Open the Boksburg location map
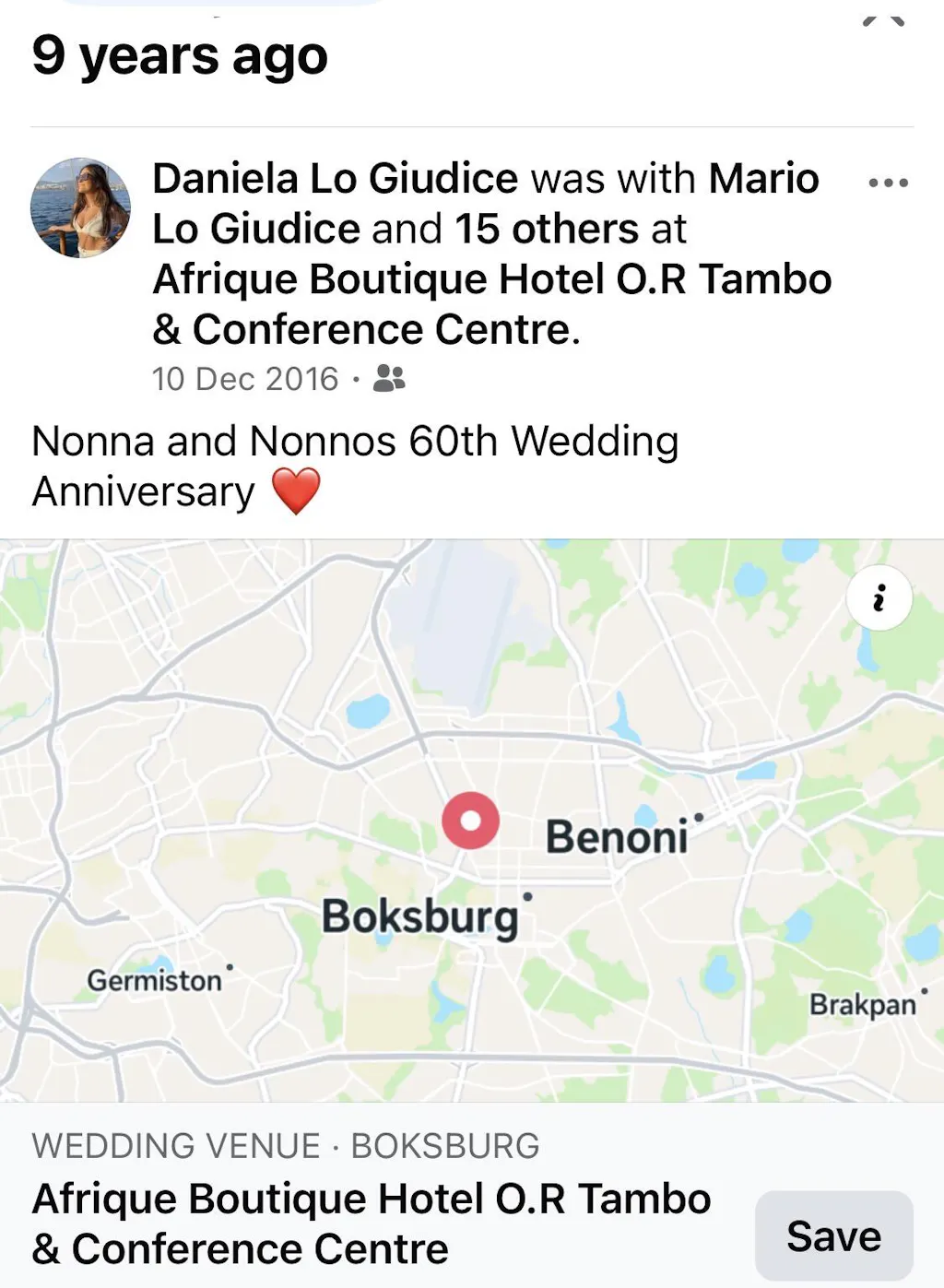 pyautogui.click(x=470, y=821)
